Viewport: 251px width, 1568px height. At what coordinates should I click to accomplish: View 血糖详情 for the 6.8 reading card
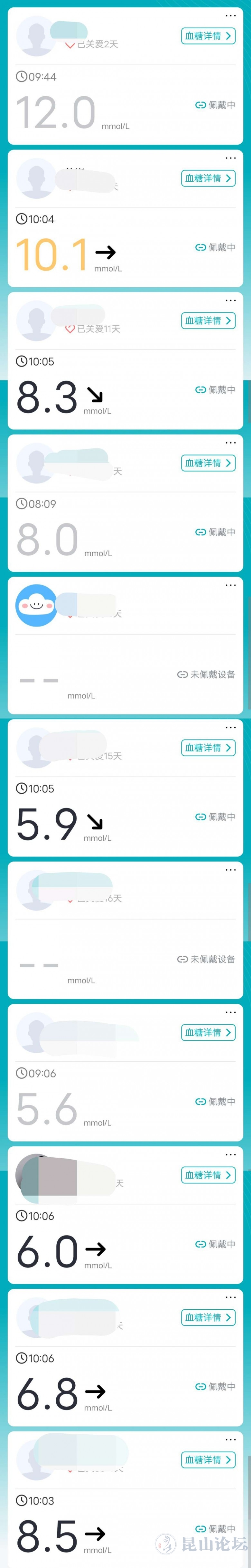208,1317
